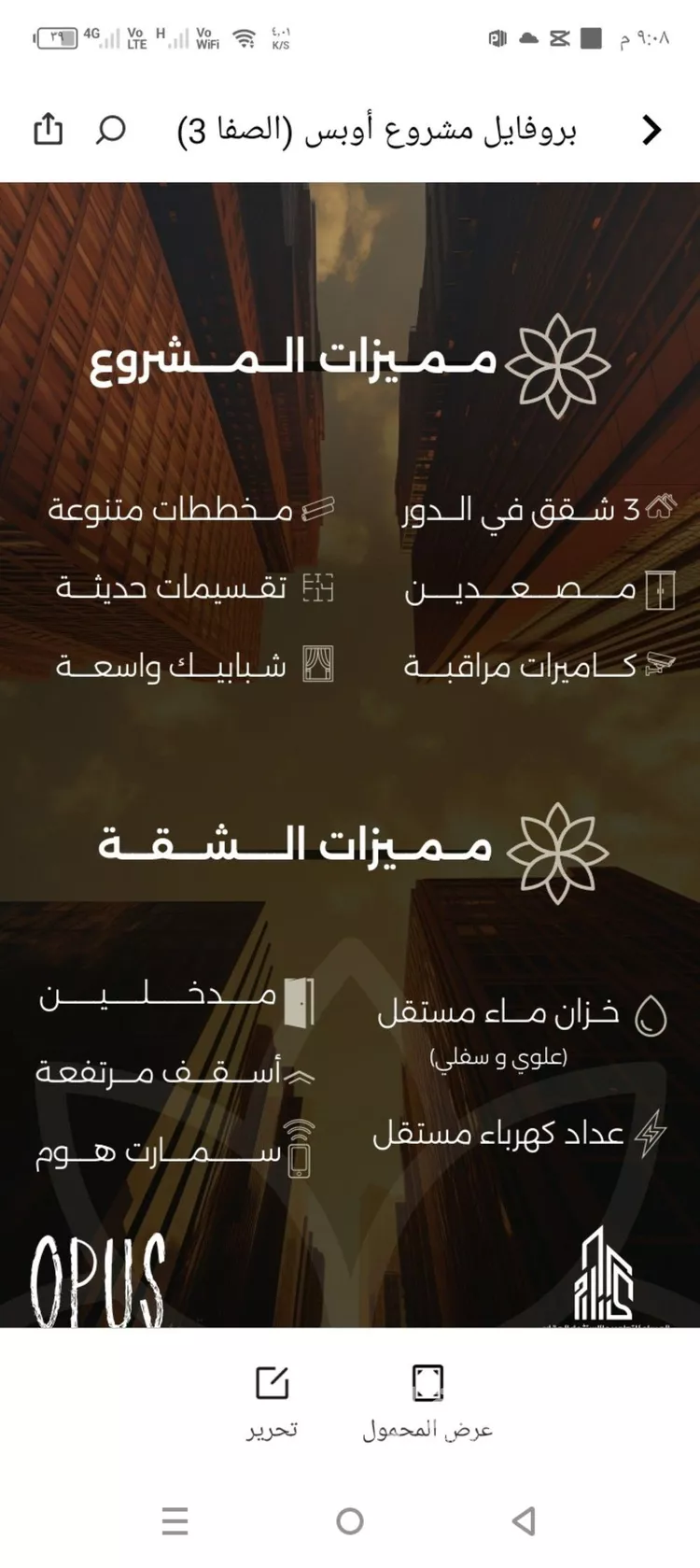Go to the home screen
The width and height of the screenshot is (700, 1568).
tap(350, 1521)
